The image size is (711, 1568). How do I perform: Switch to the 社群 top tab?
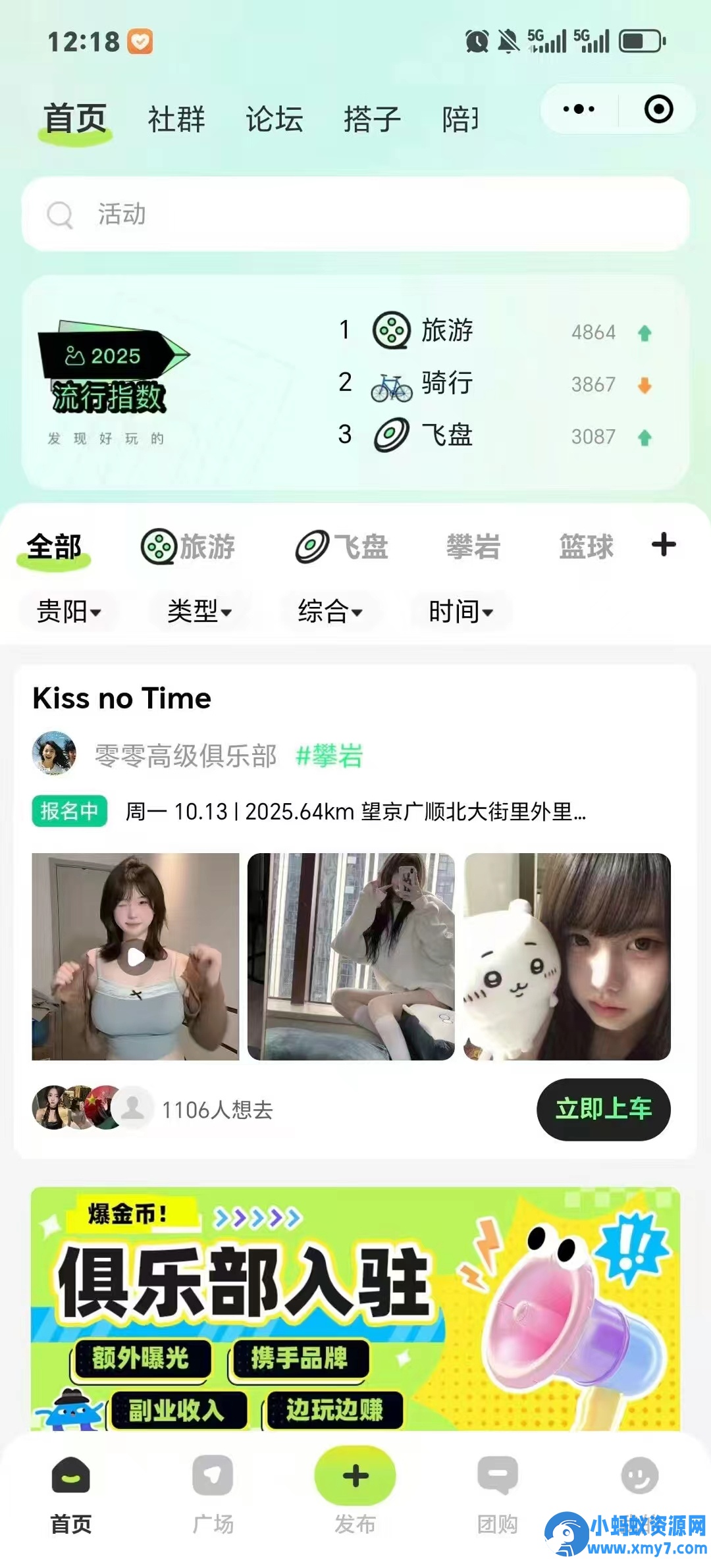pyautogui.click(x=176, y=119)
